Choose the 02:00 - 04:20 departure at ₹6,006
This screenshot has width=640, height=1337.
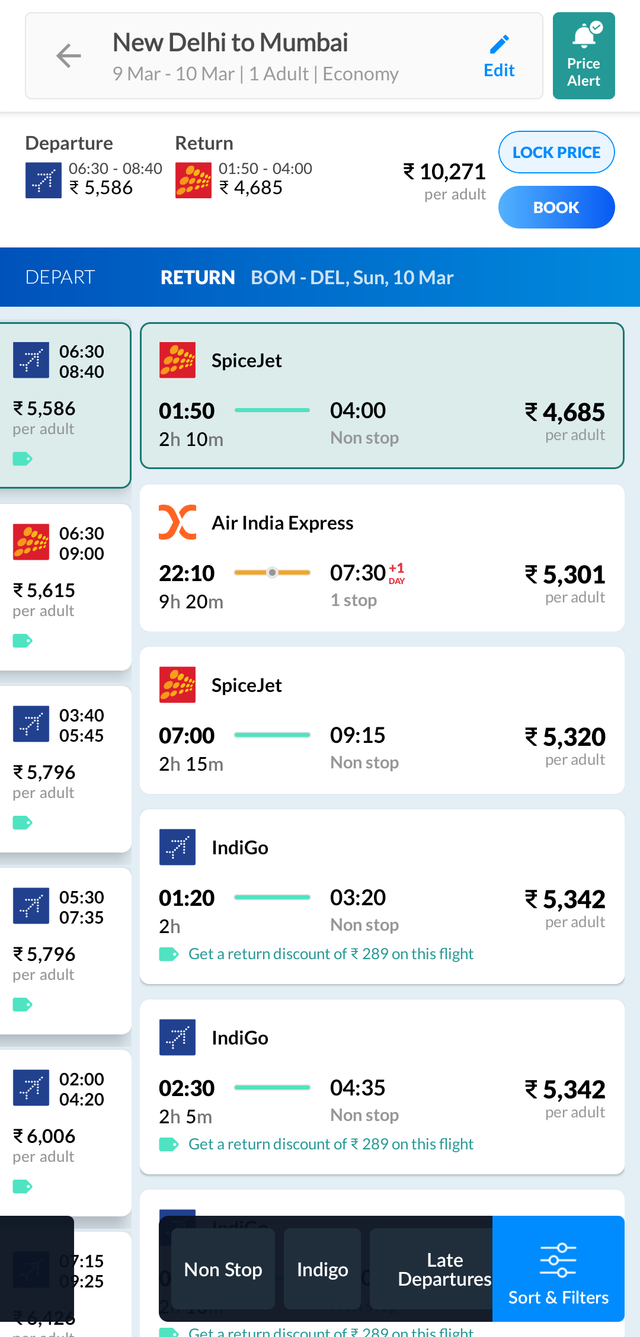click(65, 1132)
